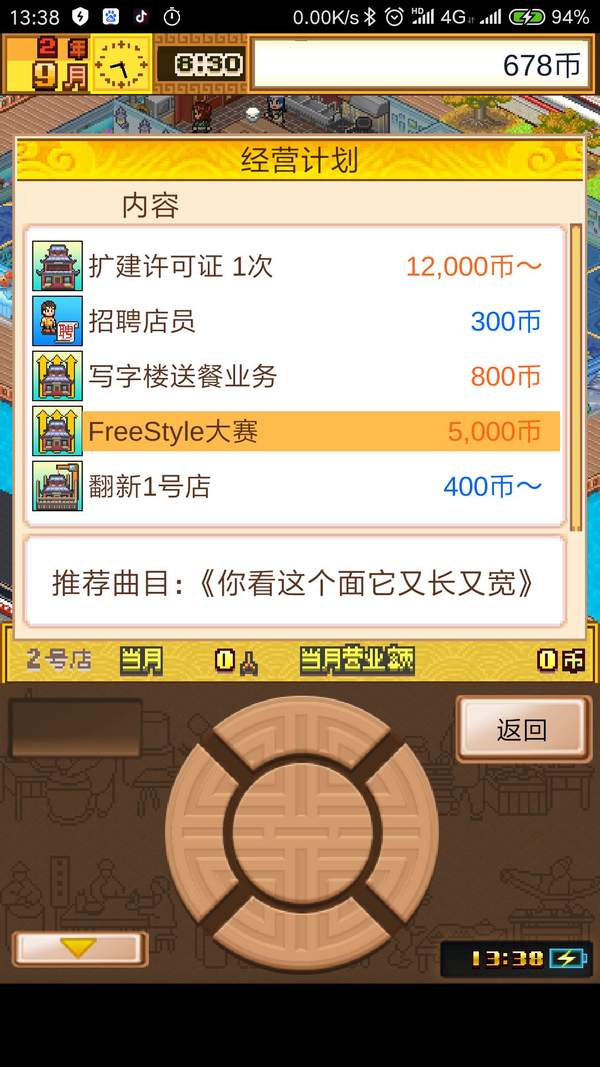600x1067 pixels.
Task: Tap the right direction on the pad
Action: click(x=405, y=834)
